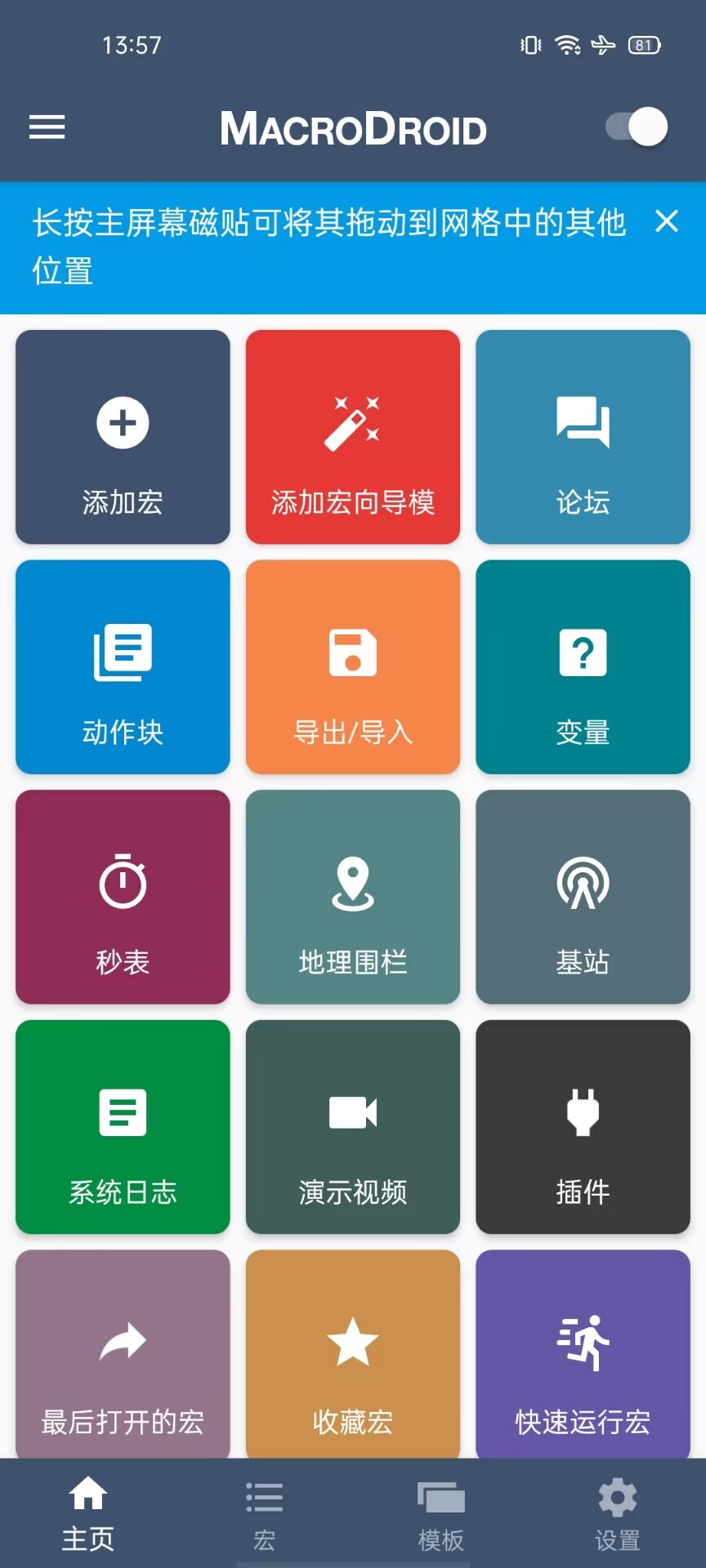Open the hamburger drawer menu
706x1568 pixels.
coord(47,127)
